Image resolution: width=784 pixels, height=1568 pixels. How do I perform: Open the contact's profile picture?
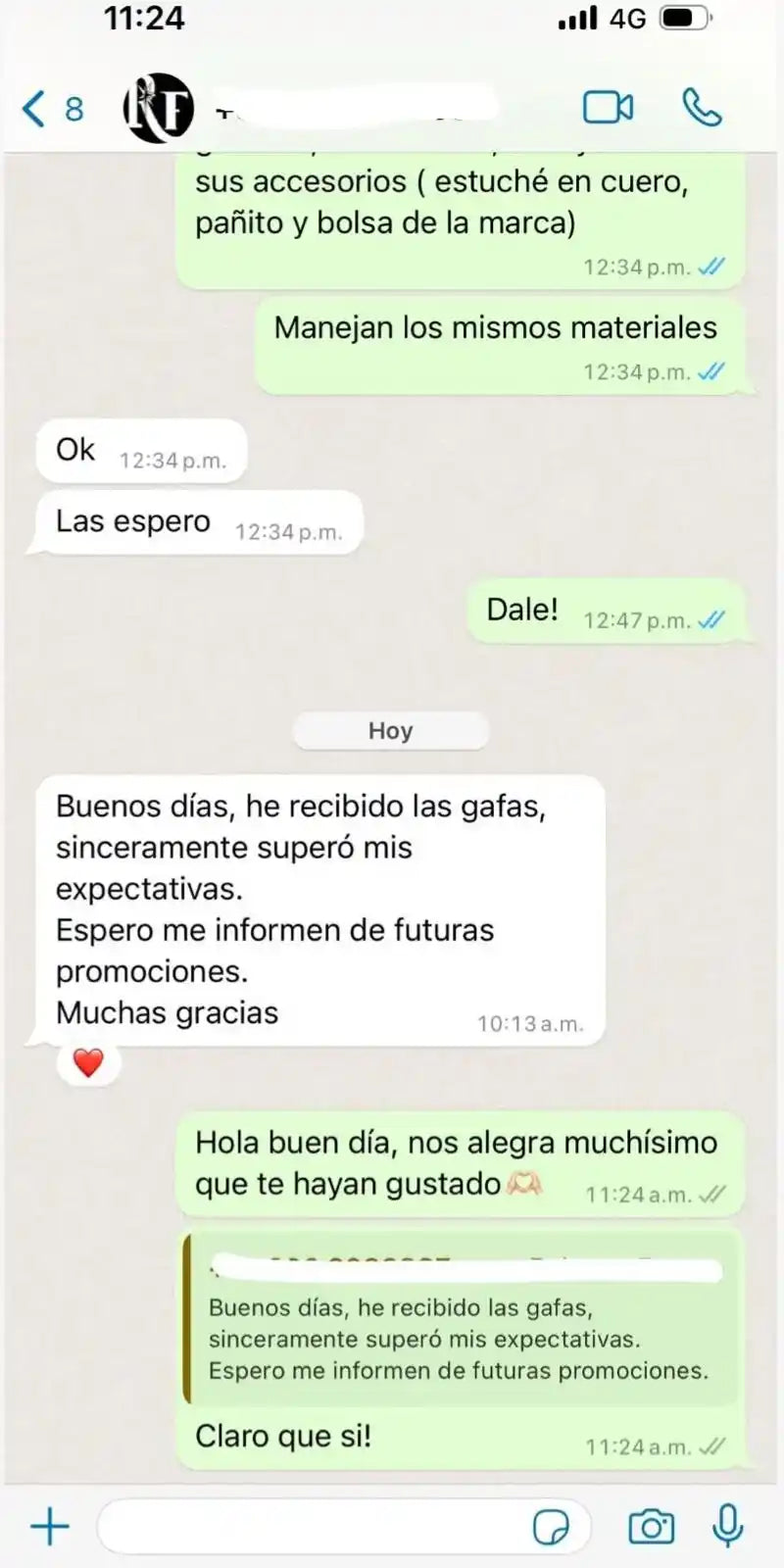[159, 108]
